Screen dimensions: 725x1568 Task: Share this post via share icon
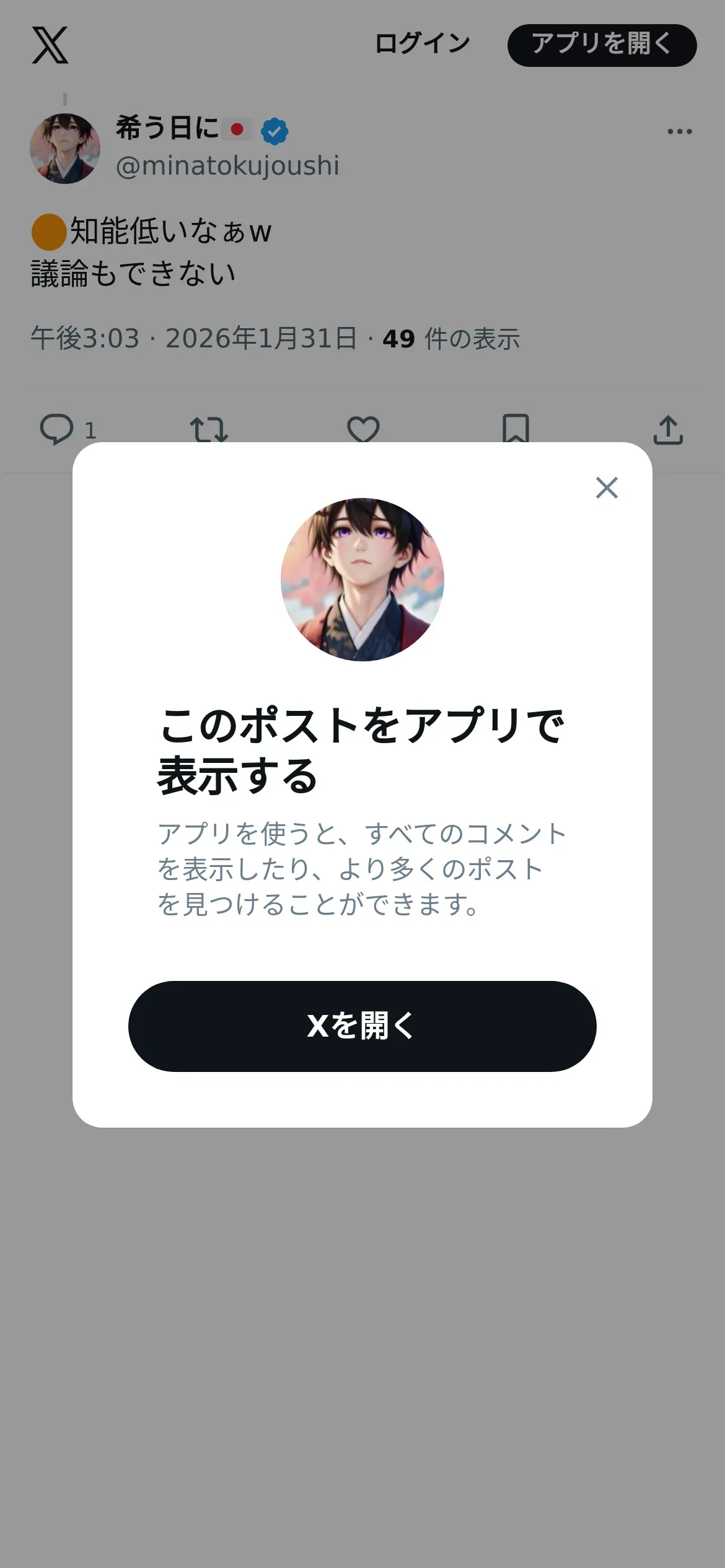pos(668,429)
